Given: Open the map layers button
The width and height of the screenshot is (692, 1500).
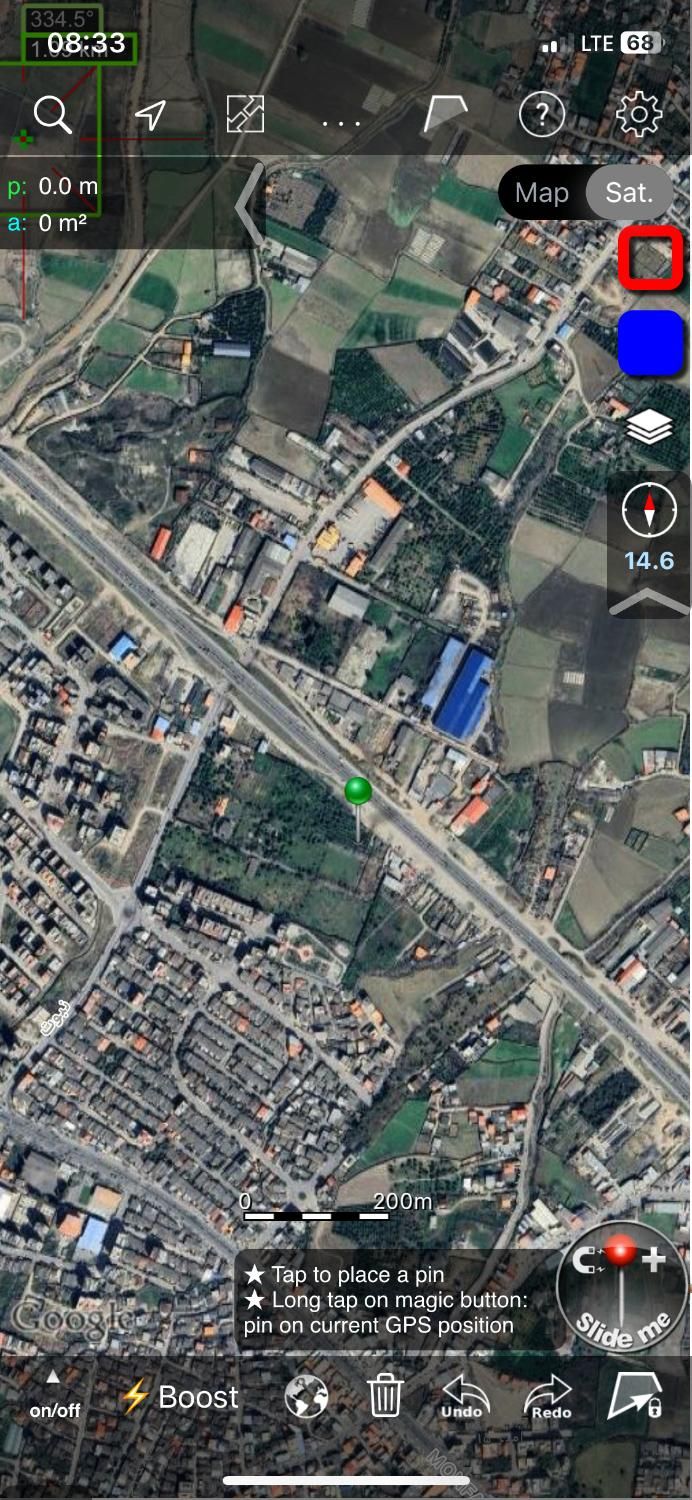Looking at the screenshot, I should tap(650, 428).
